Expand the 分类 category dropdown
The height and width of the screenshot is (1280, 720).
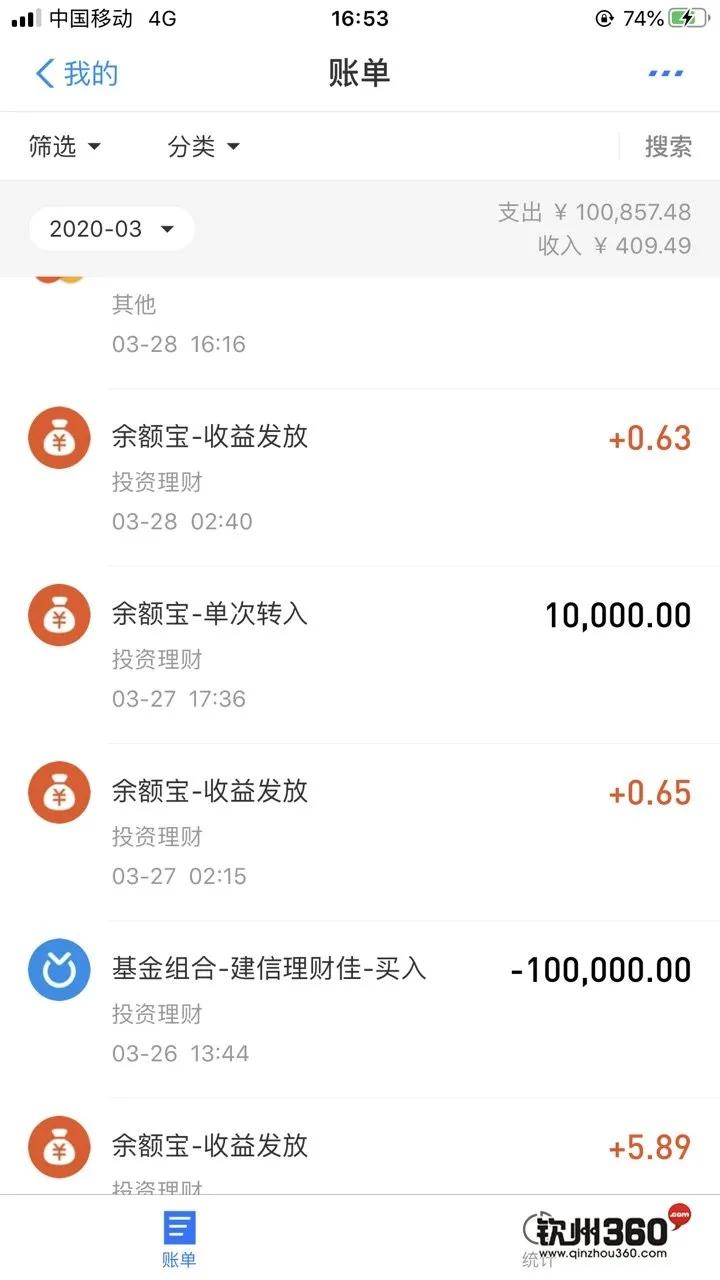coord(203,147)
